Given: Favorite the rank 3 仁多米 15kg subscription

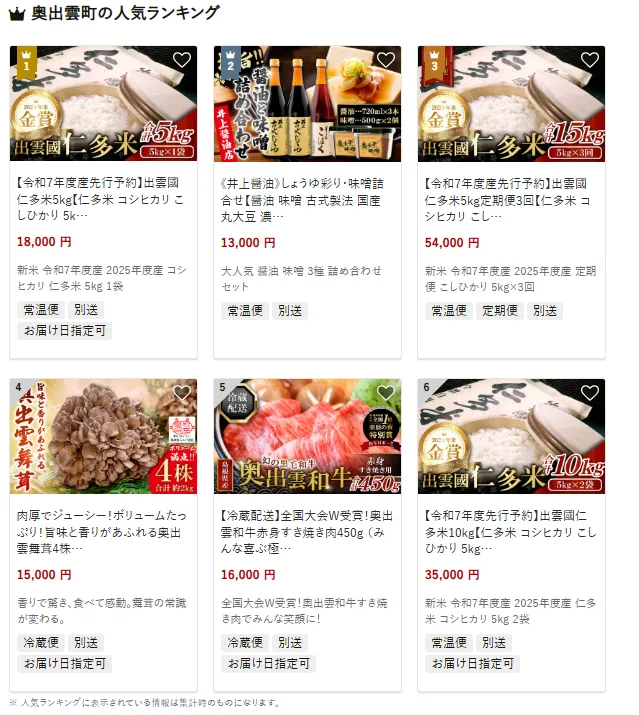Looking at the screenshot, I should 589,60.
